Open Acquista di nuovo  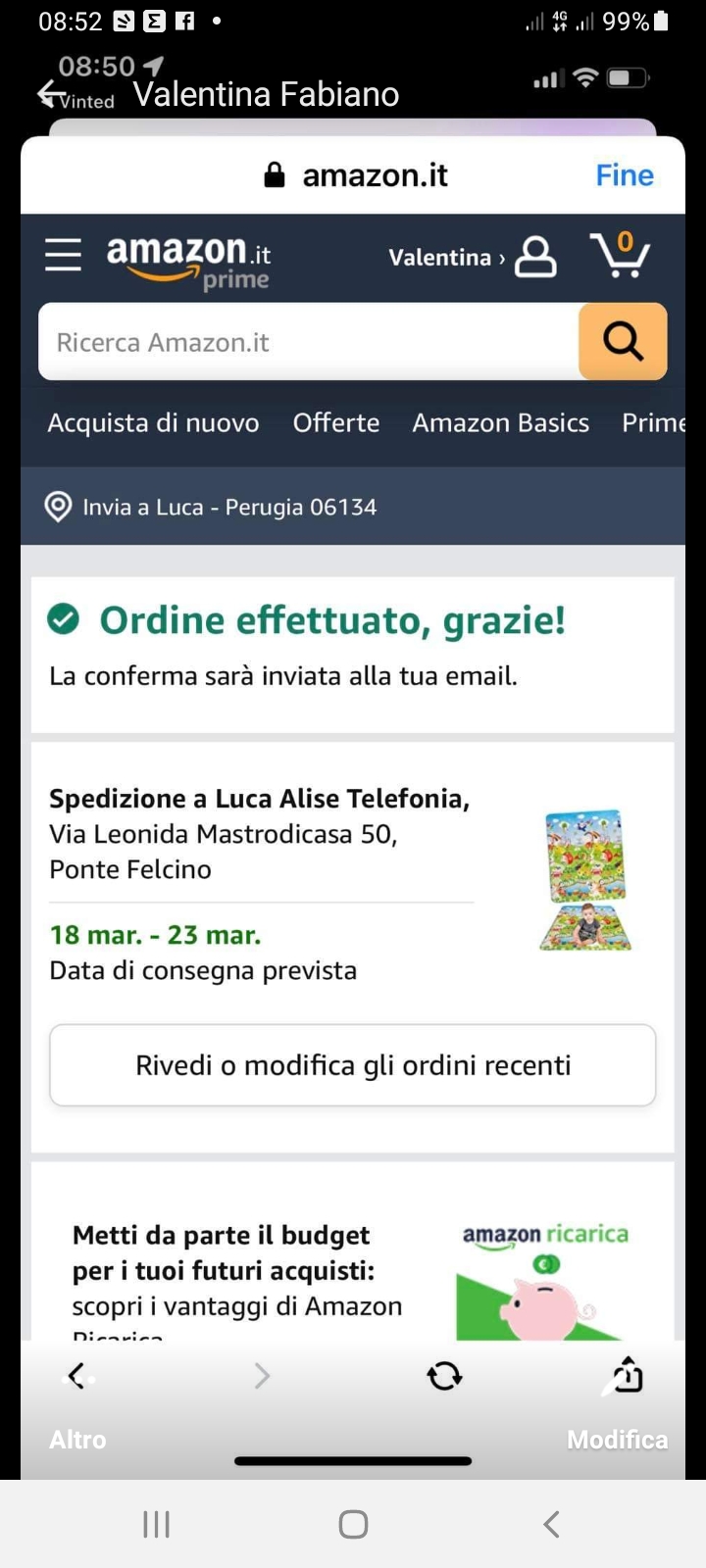[153, 423]
